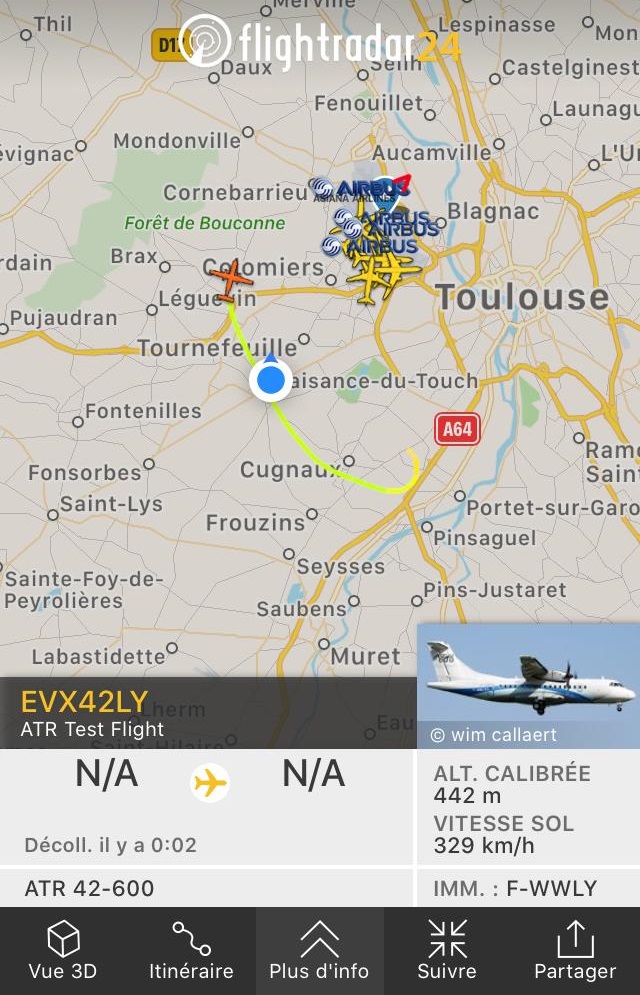Share flight via Partager
The width and height of the screenshot is (640, 995).
click(x=575, y=951)
